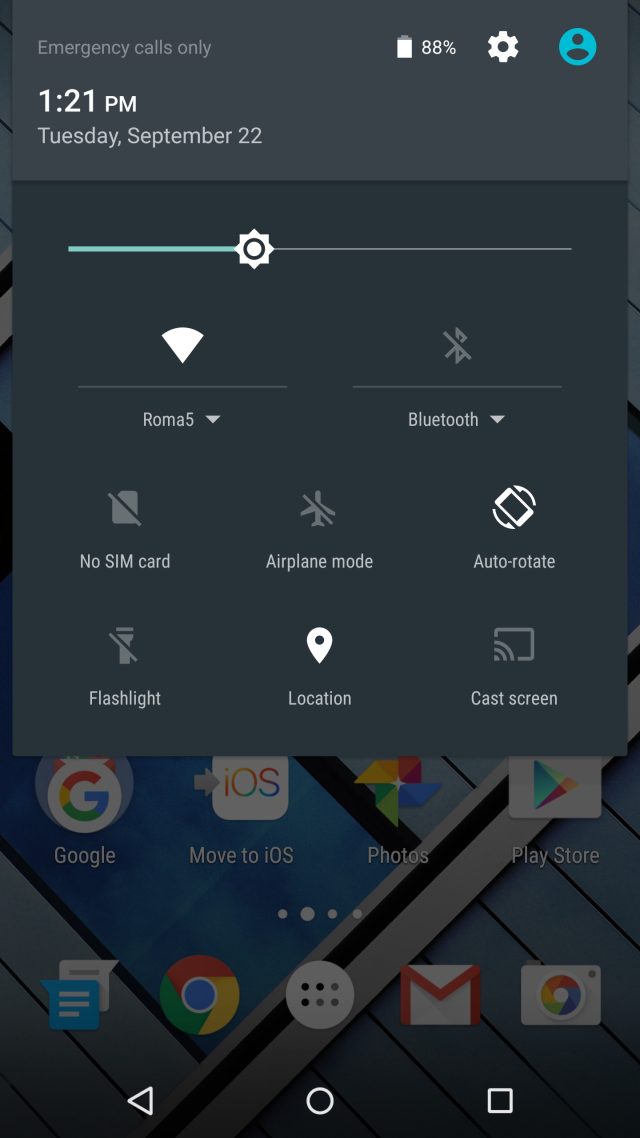Turn on Bluetooth via its icon

pos(457,346)
